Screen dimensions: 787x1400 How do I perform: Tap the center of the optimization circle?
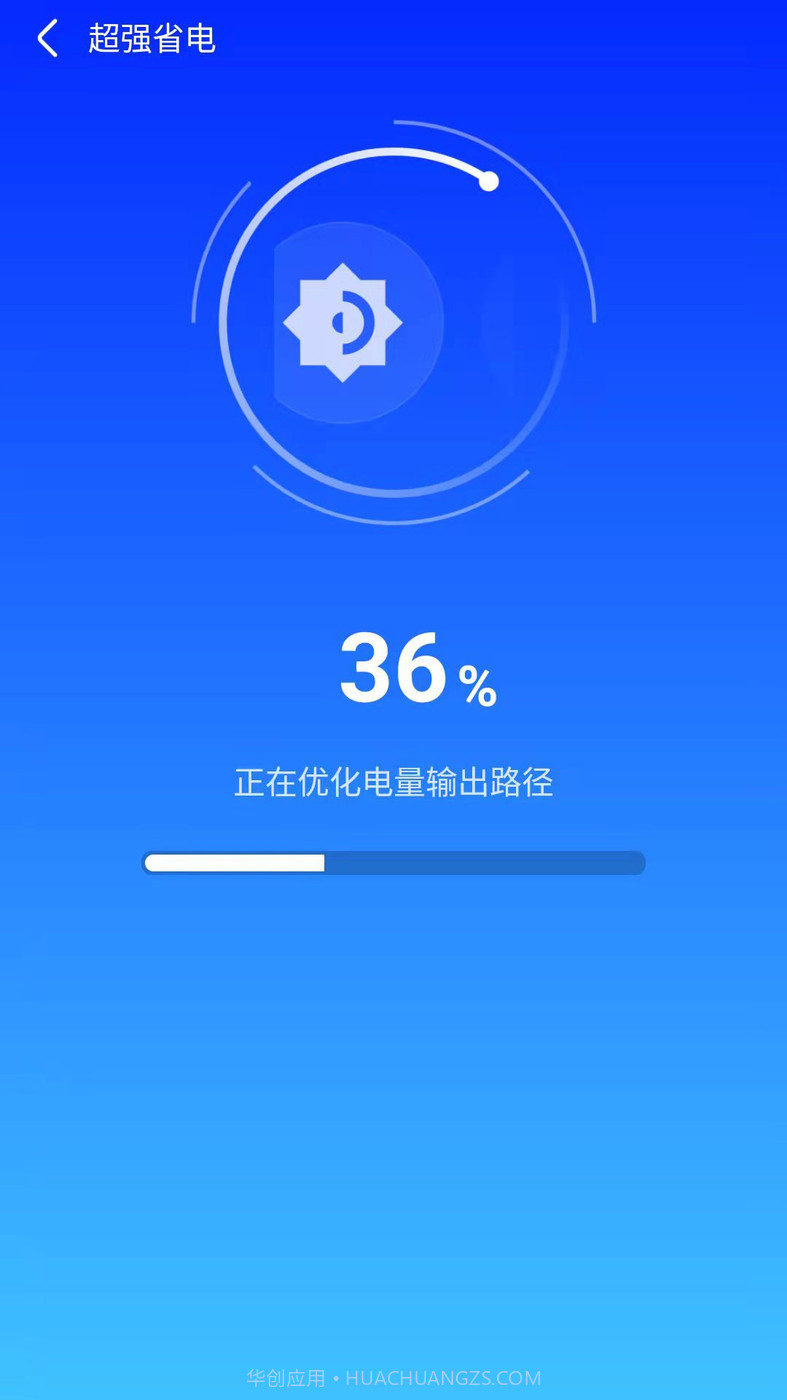393,322
